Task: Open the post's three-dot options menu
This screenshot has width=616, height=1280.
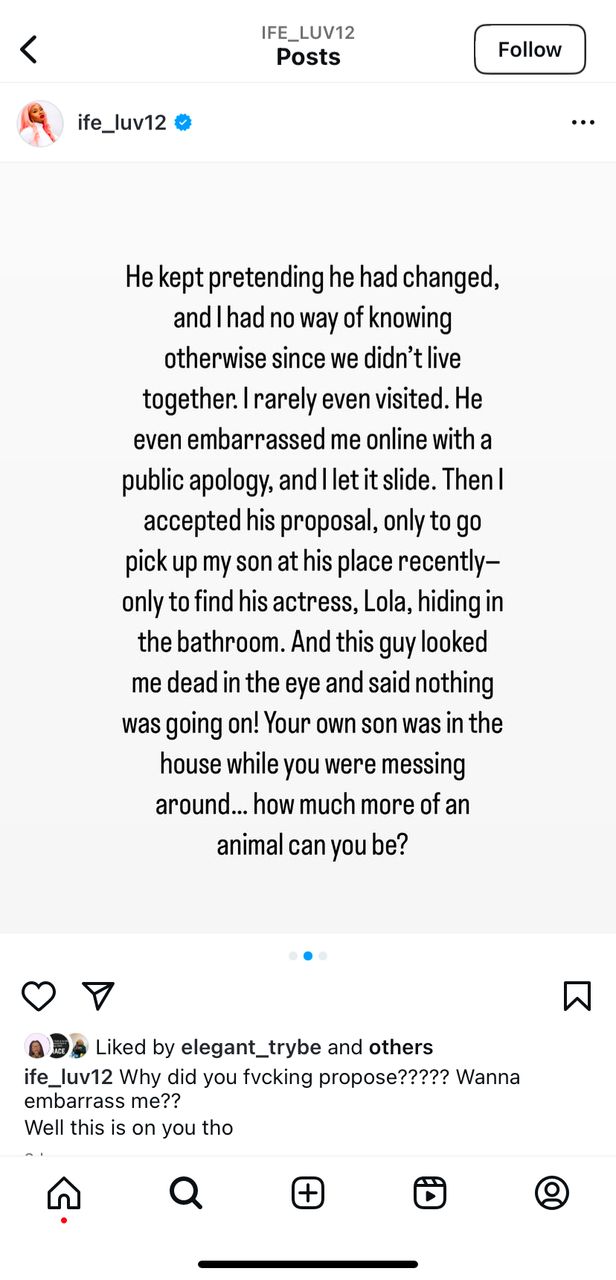Action: click(583, 123)
